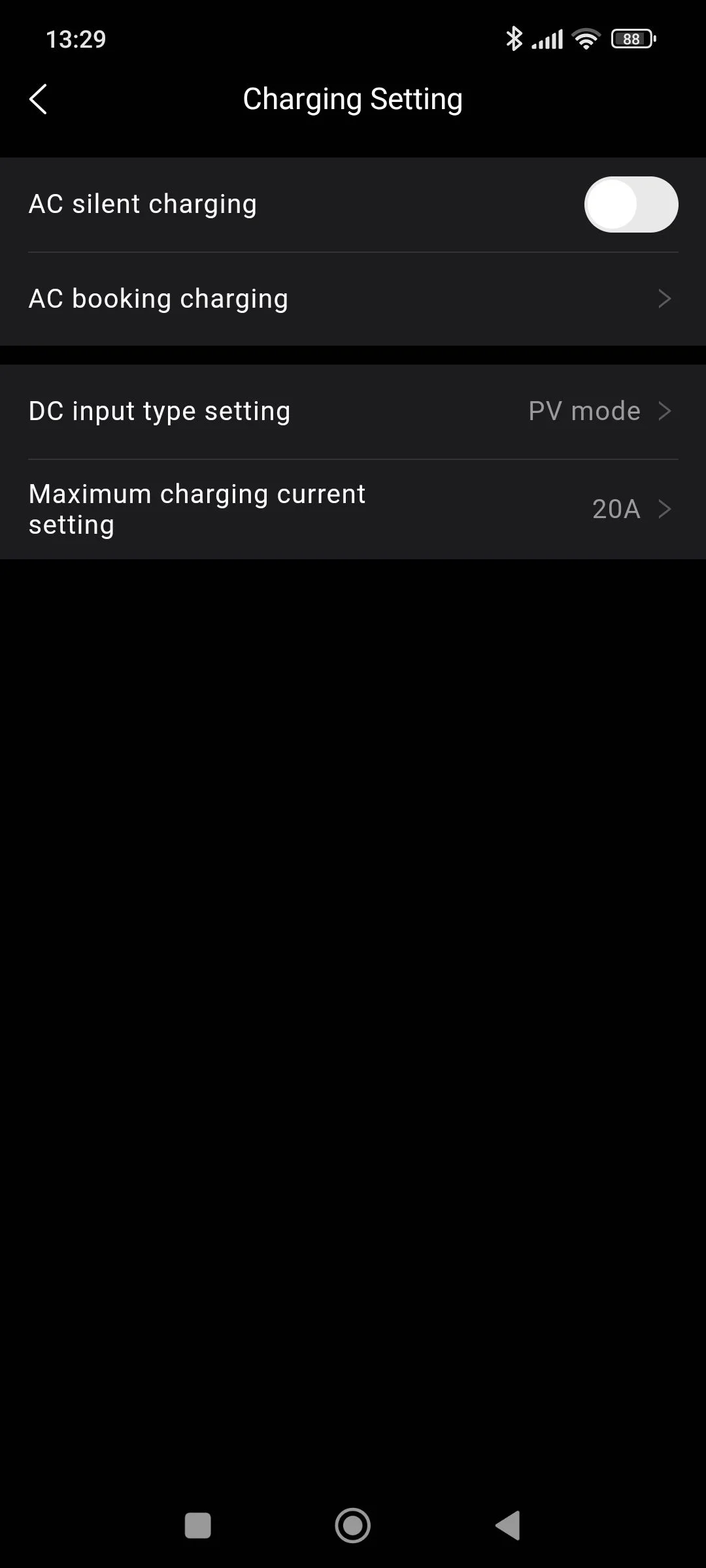Viewport: 706px width, 1568px height.
Task: Go back from Charging Setting
Action: [39, 99]
